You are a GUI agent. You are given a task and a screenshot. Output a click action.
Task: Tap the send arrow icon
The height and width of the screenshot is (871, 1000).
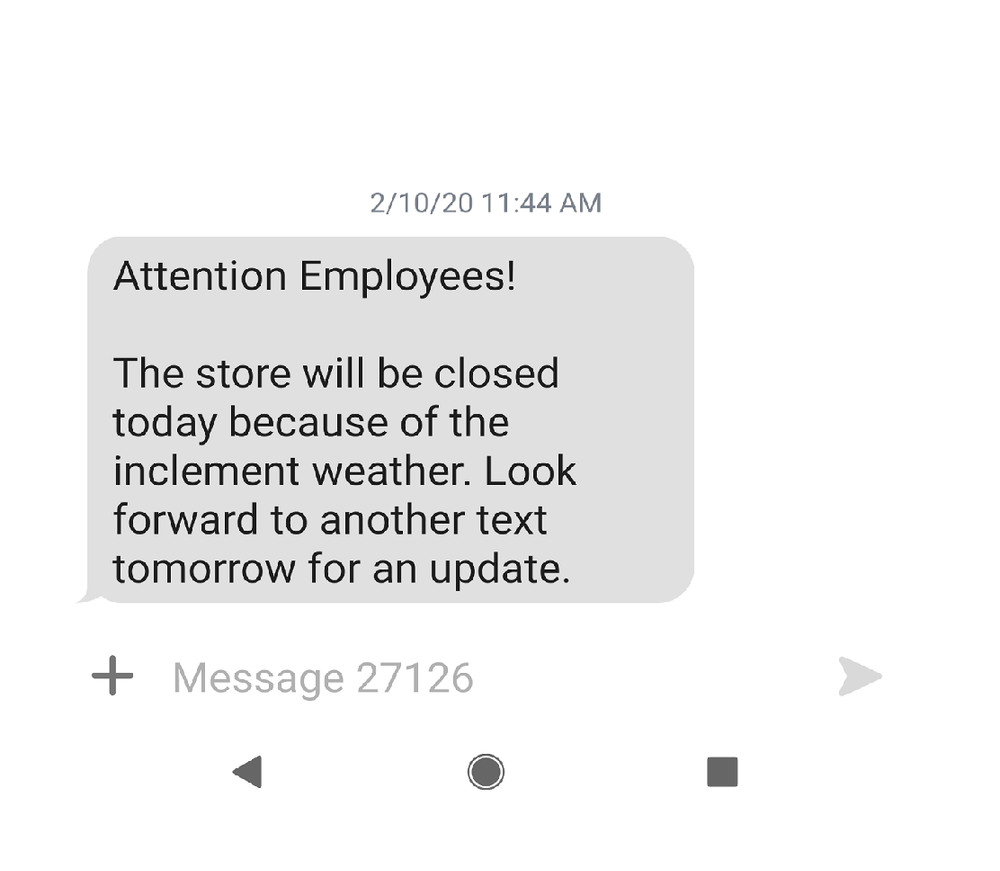click(859, 677)
